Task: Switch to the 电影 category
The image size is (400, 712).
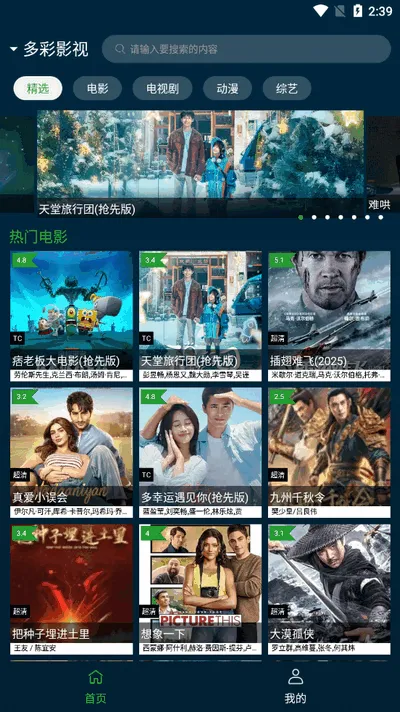Action: click(x=97, y=88)
